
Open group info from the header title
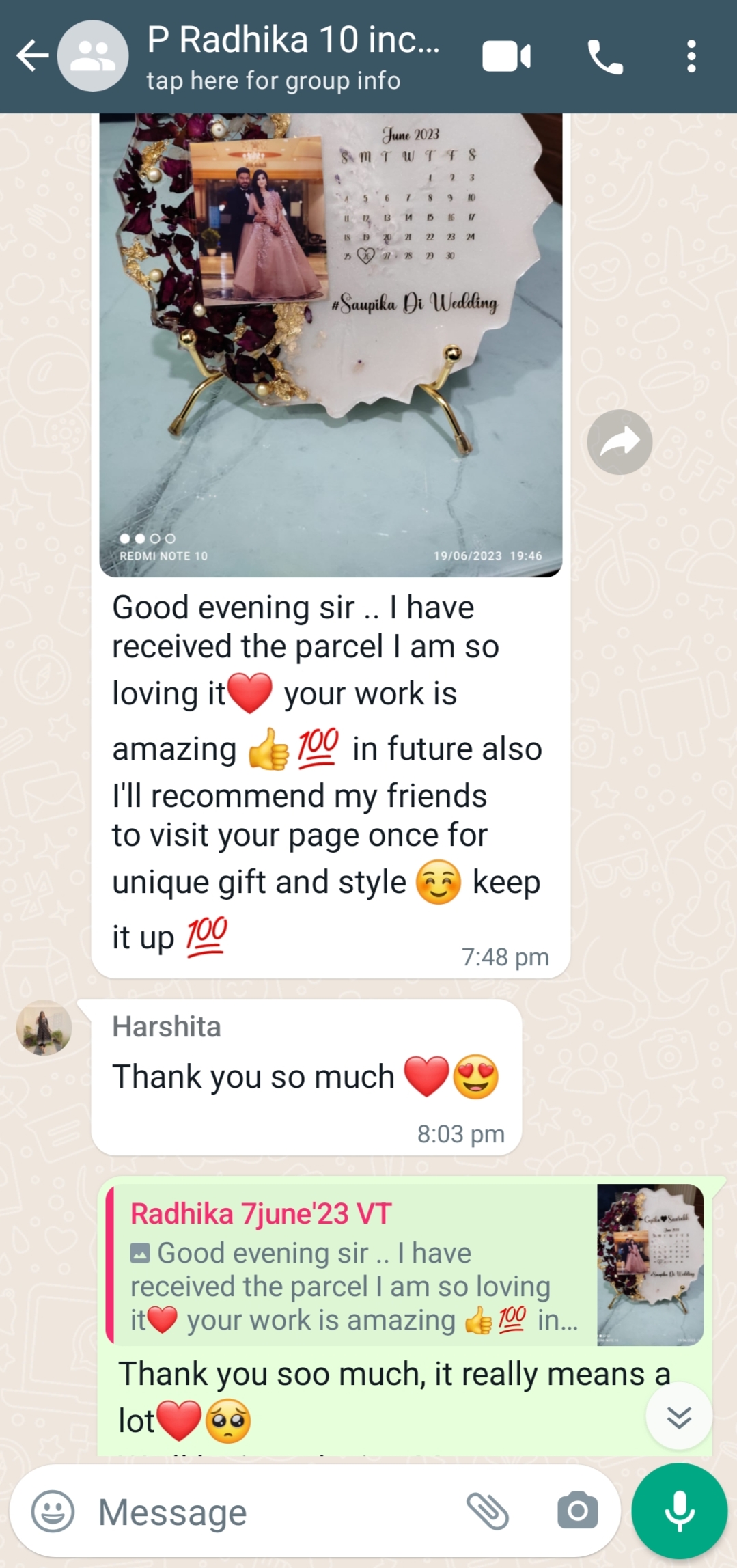tap(292, 56)
